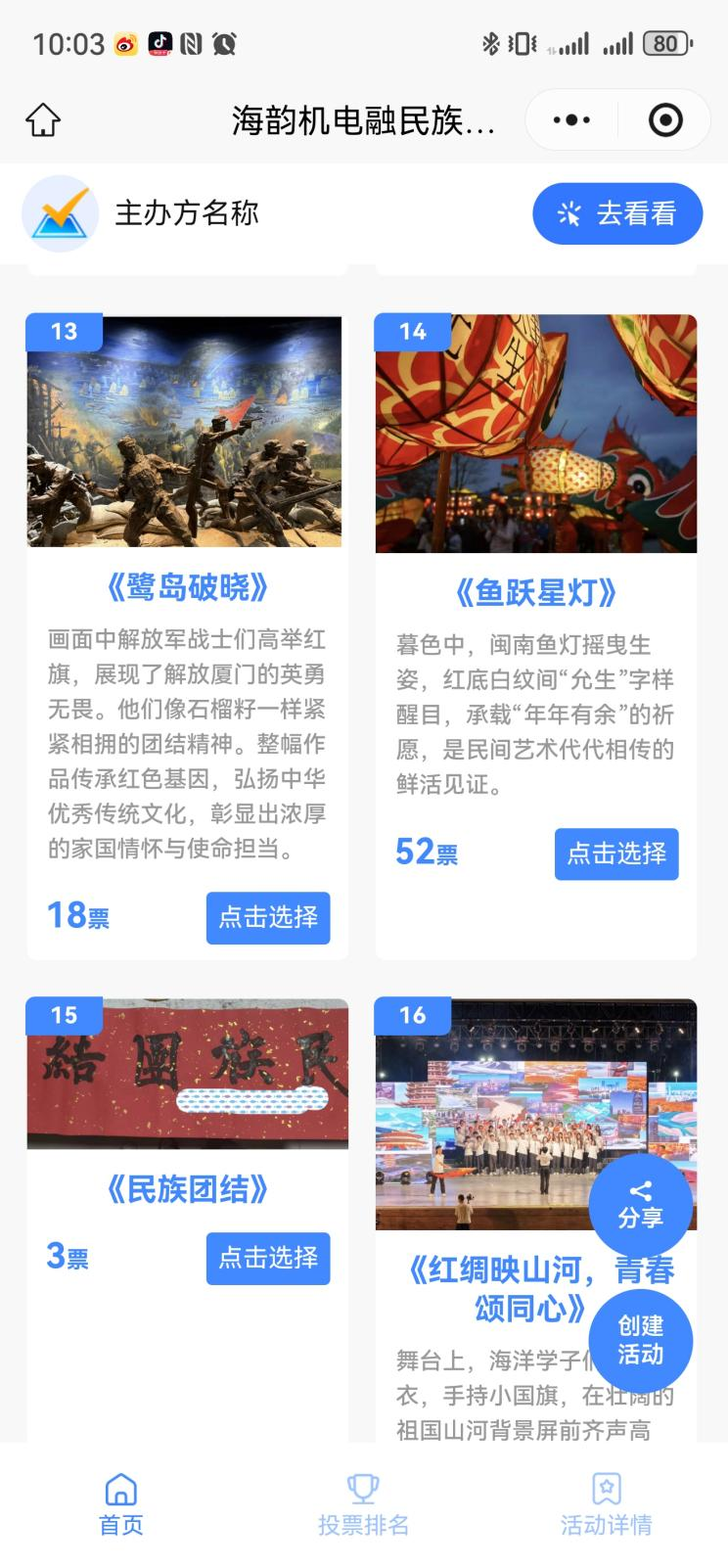Select 点击选择 for 《鹭岛破晓》
This screenshot has height=1568, width=728.
tap(268, 917)
